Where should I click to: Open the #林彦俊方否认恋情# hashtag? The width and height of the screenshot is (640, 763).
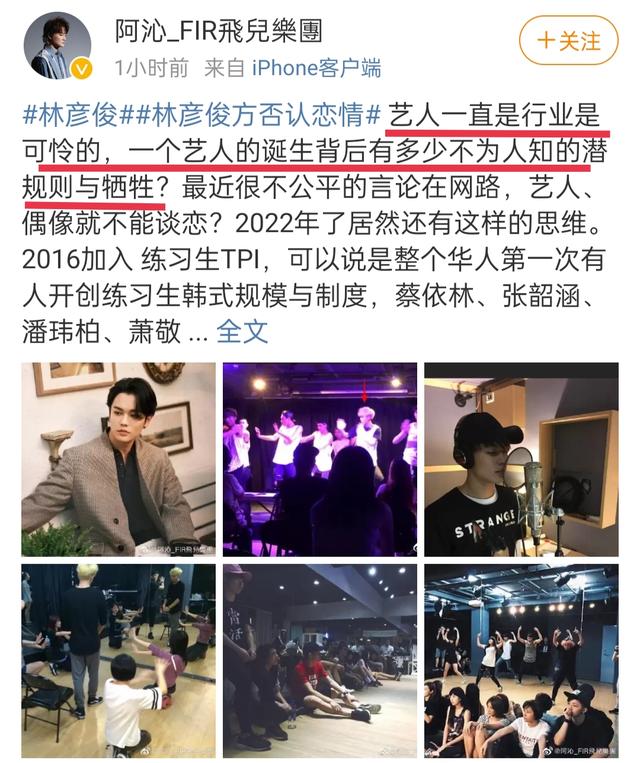coord(250,113)
